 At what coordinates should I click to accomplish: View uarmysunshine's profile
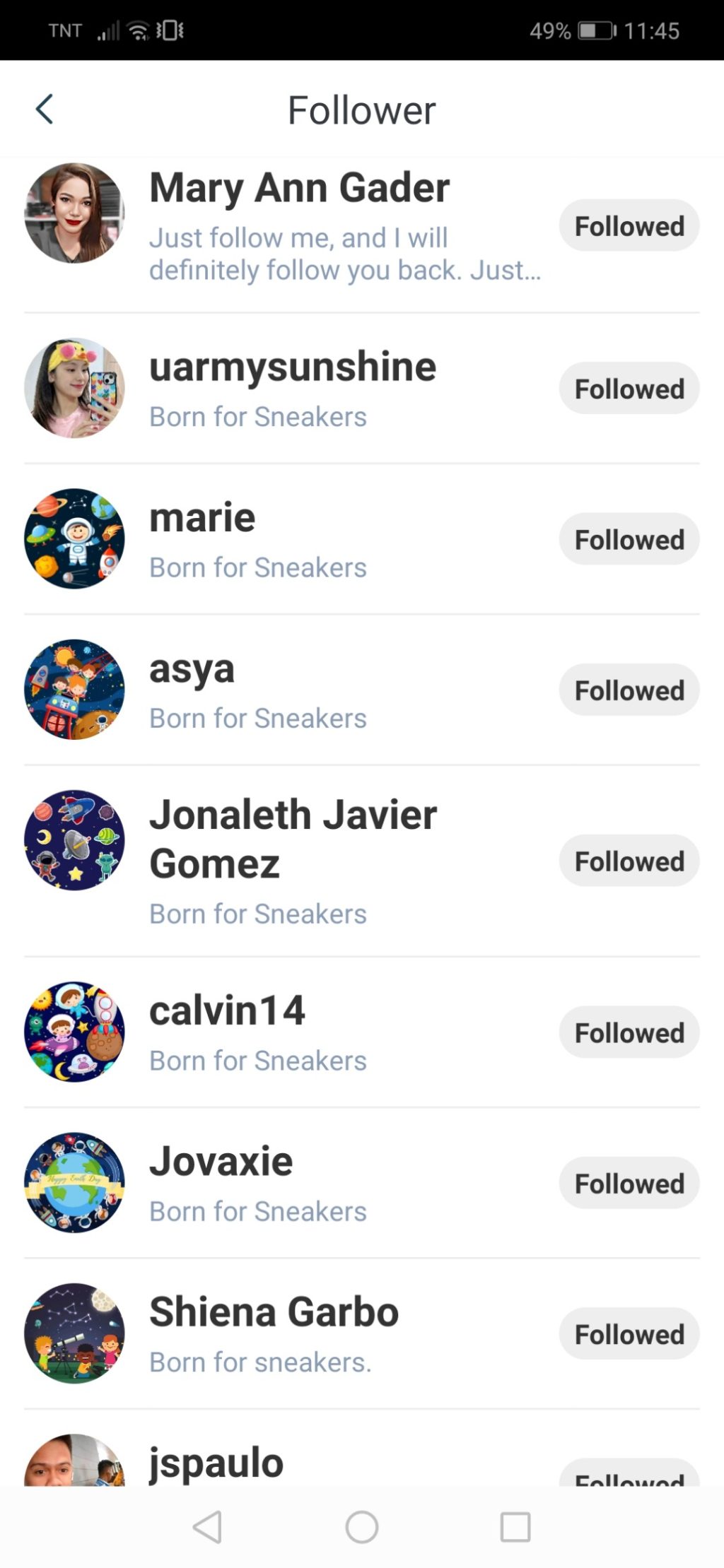[292, 367]
